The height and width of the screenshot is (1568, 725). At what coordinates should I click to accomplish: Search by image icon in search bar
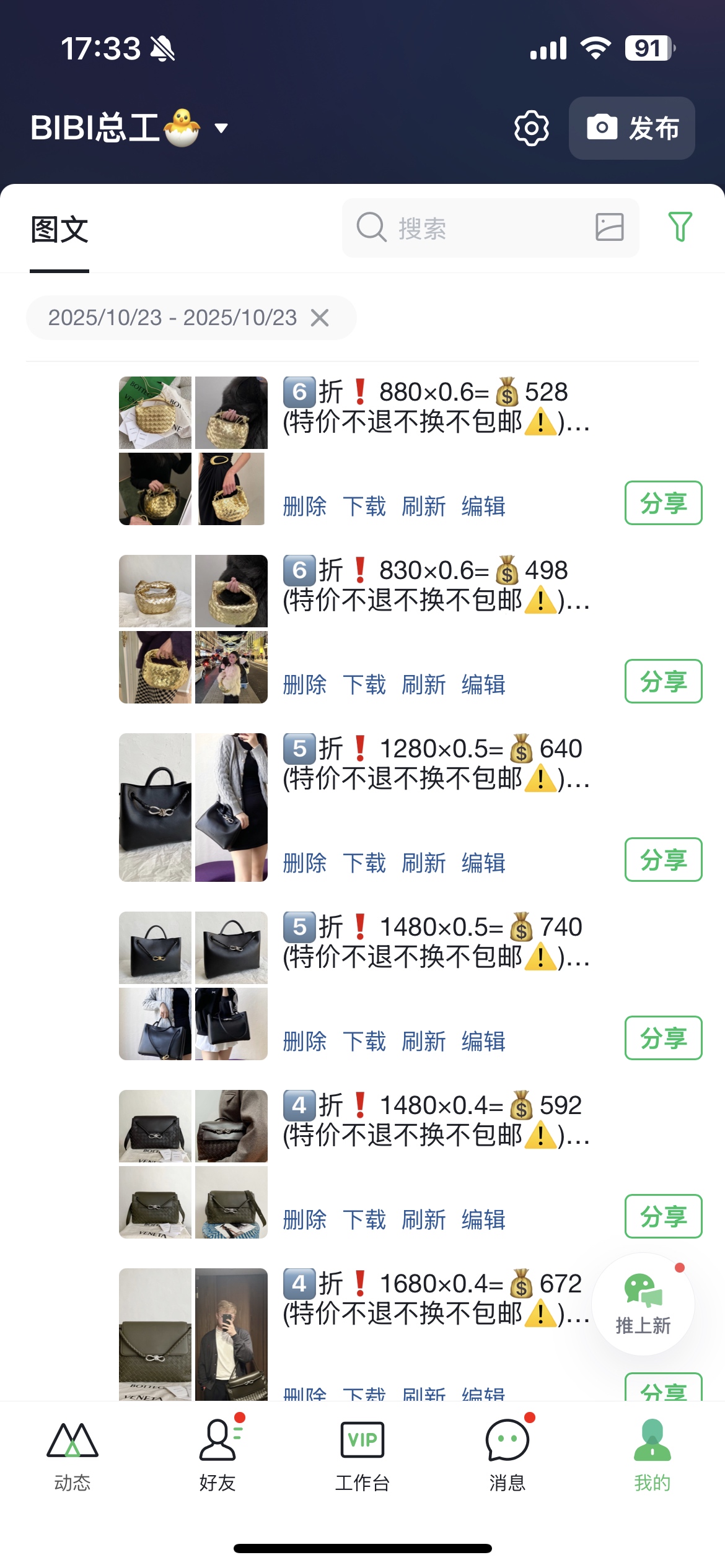pos(609,227)
